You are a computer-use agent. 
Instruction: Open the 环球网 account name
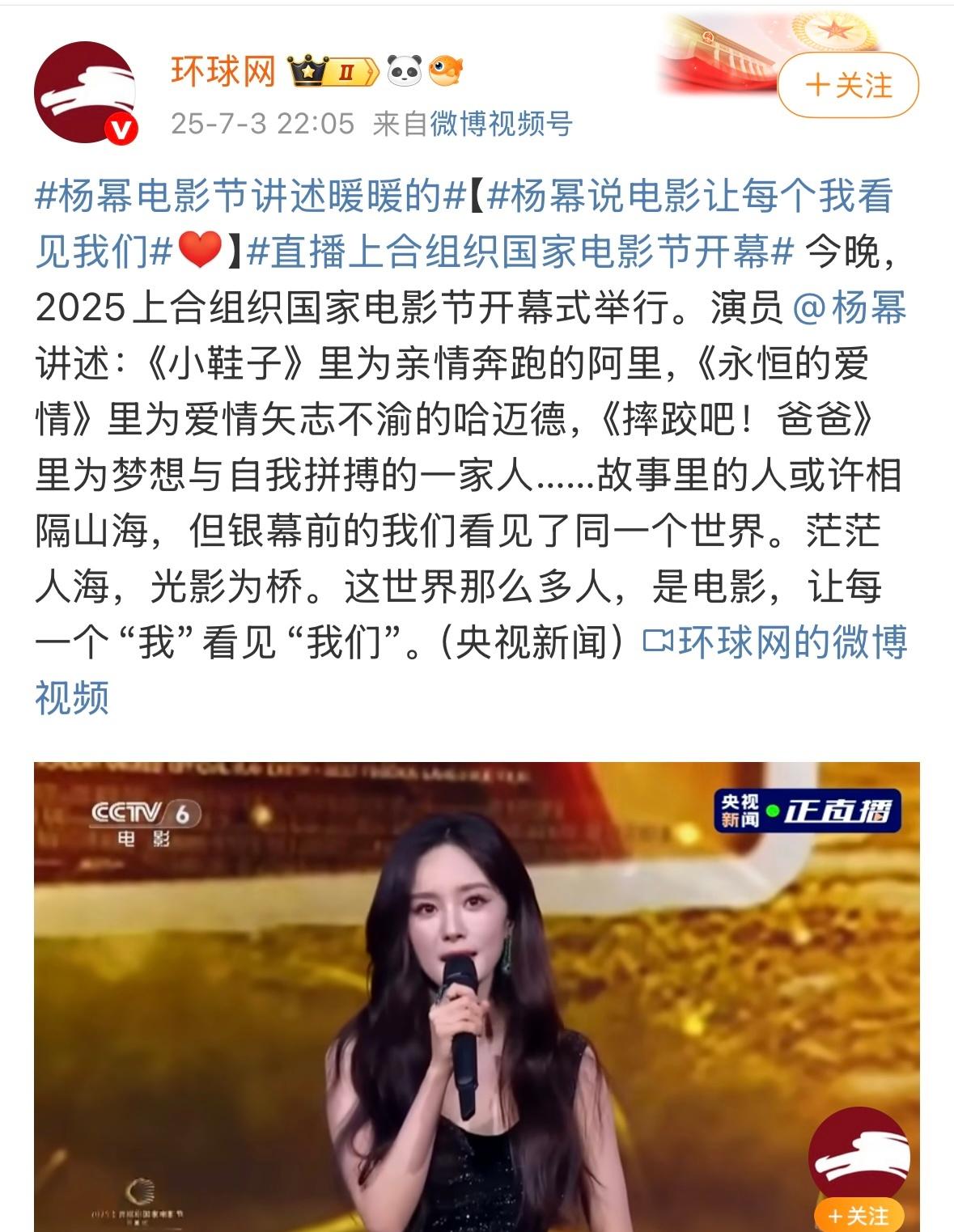click(x=223, y=72)
